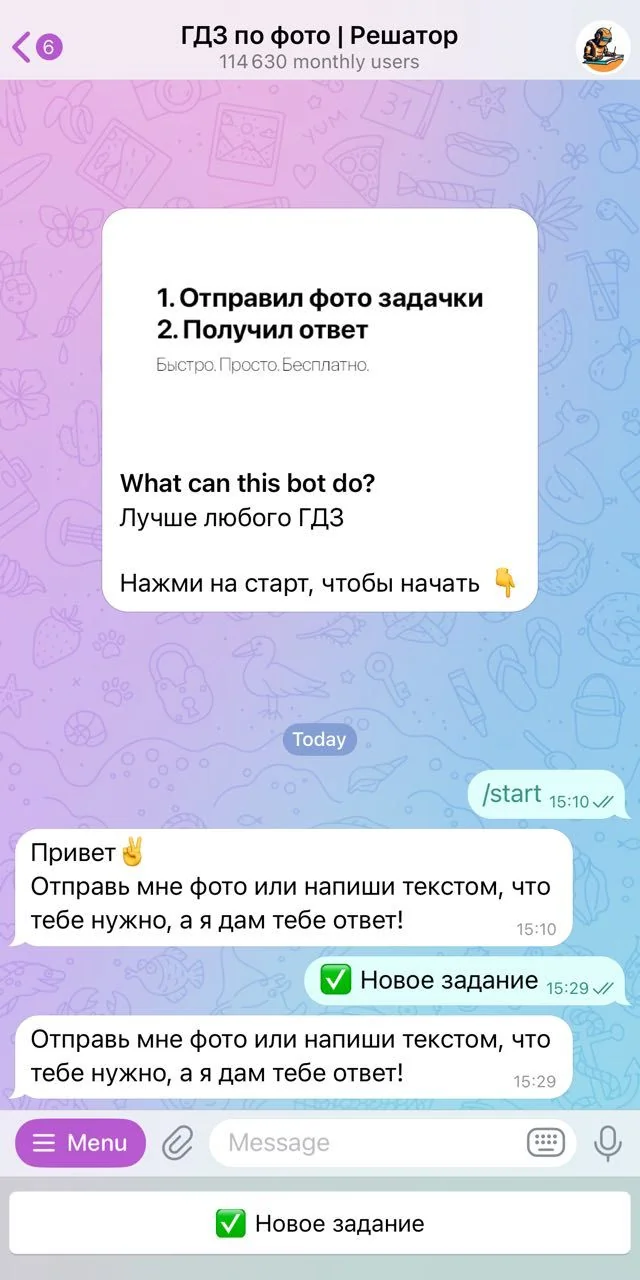Tap the Новое задание keyboard button
The width and height of the screenshot is (640, 1280).
(x=320, y=1223)
